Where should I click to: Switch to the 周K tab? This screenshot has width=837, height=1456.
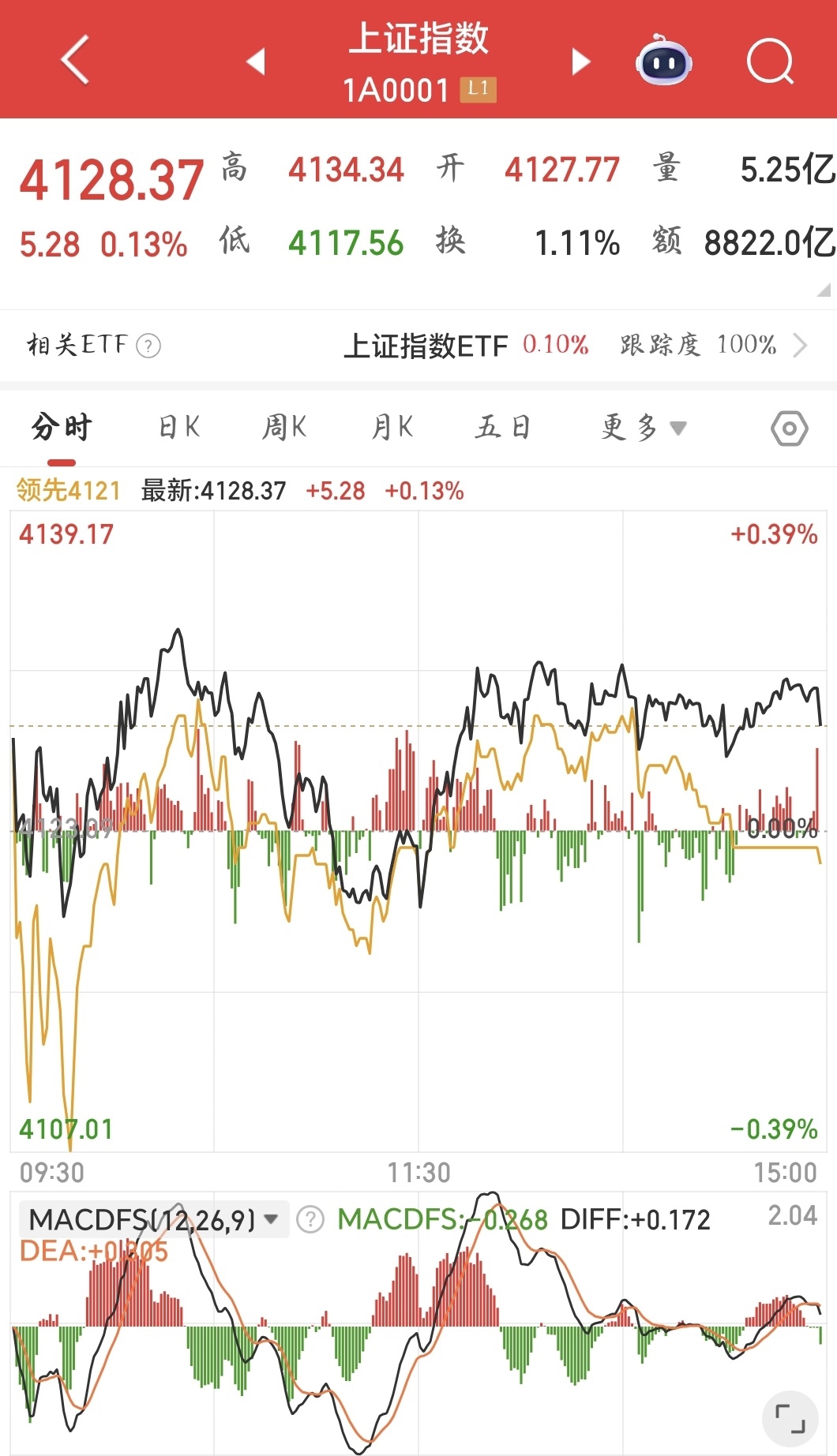(x=284, y=427)
